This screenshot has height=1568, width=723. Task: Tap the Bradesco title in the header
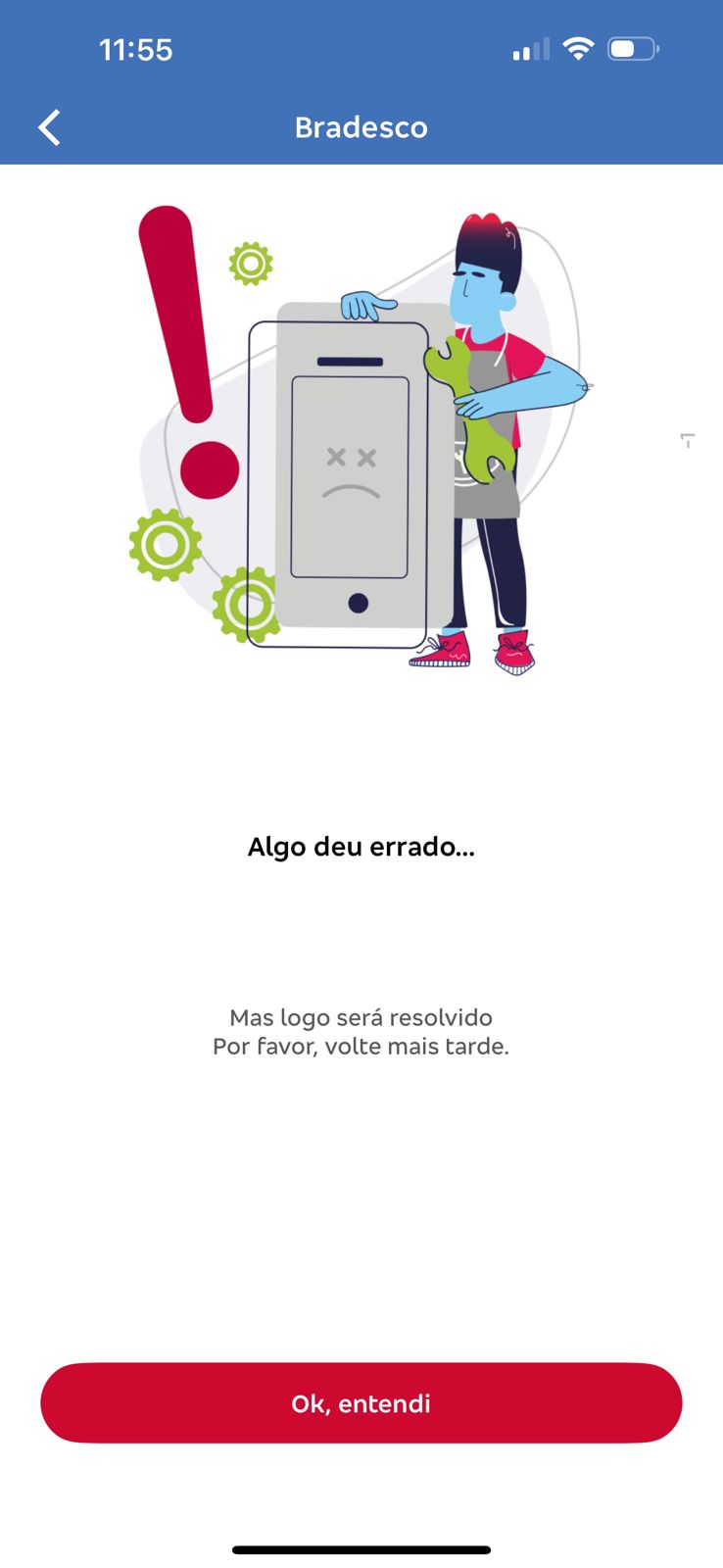pos(361,126)
